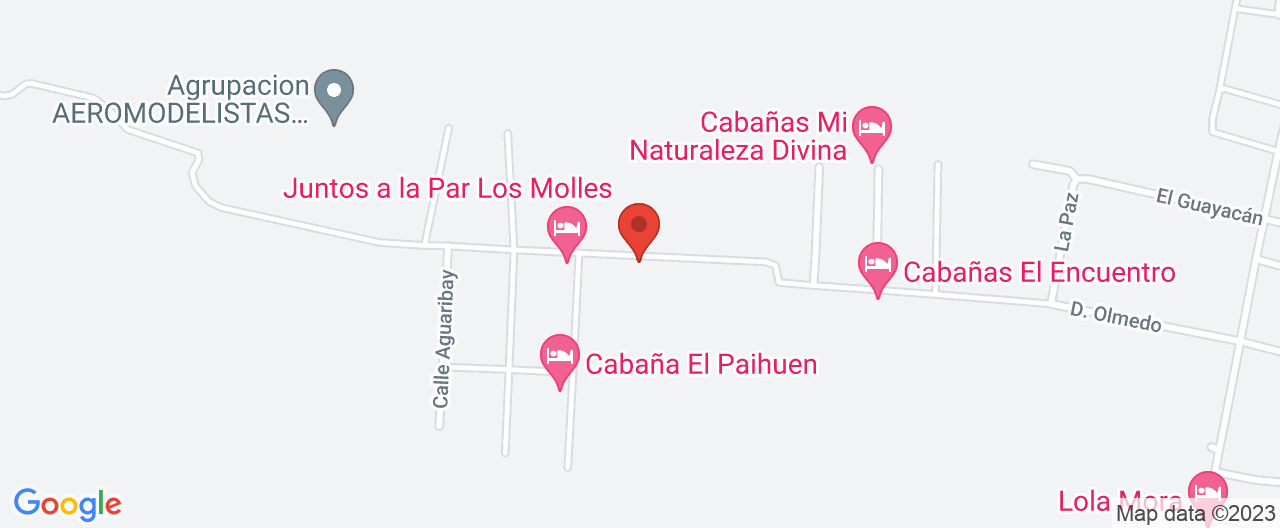The height and width of the screenshot is (528, 1280).
Task: Select Cabaña El Paihuen lodging pin
Action: coord(559,357)
